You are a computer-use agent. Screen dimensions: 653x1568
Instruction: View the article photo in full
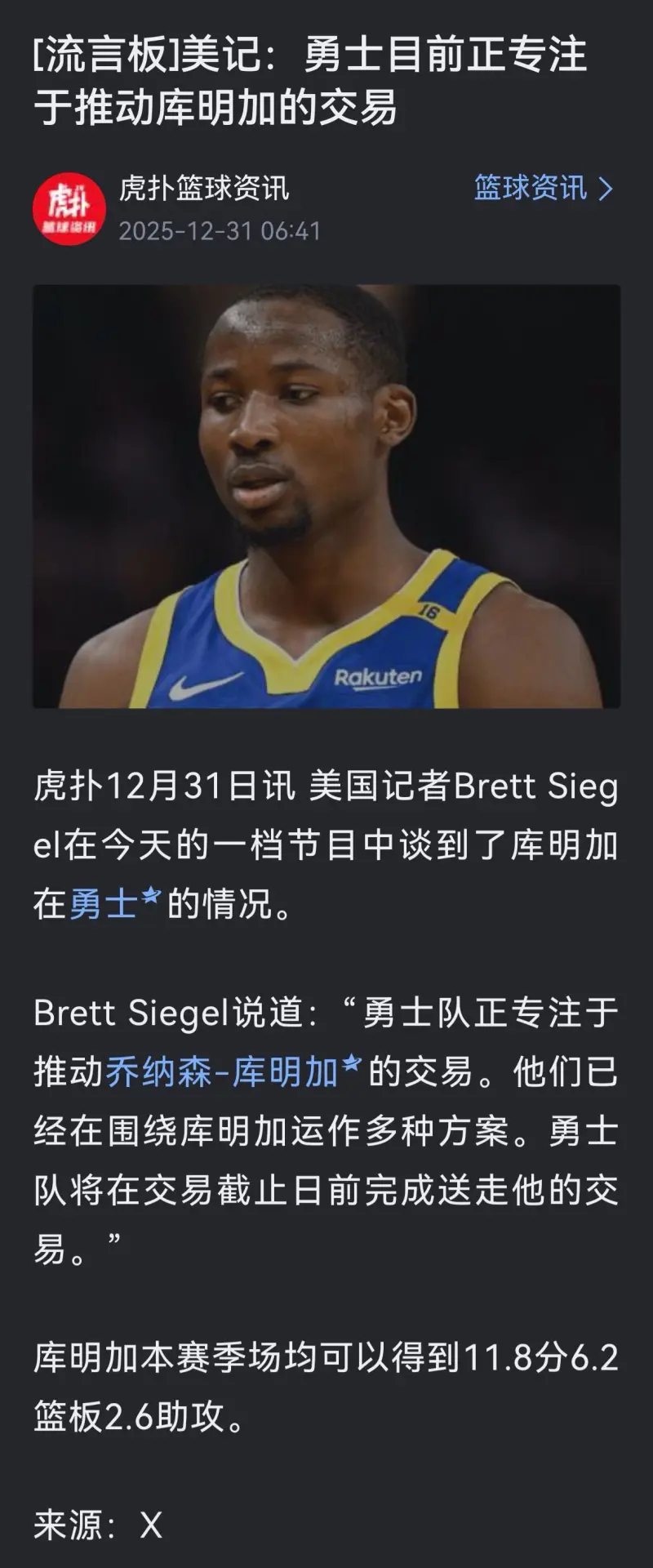pos(326,496)
